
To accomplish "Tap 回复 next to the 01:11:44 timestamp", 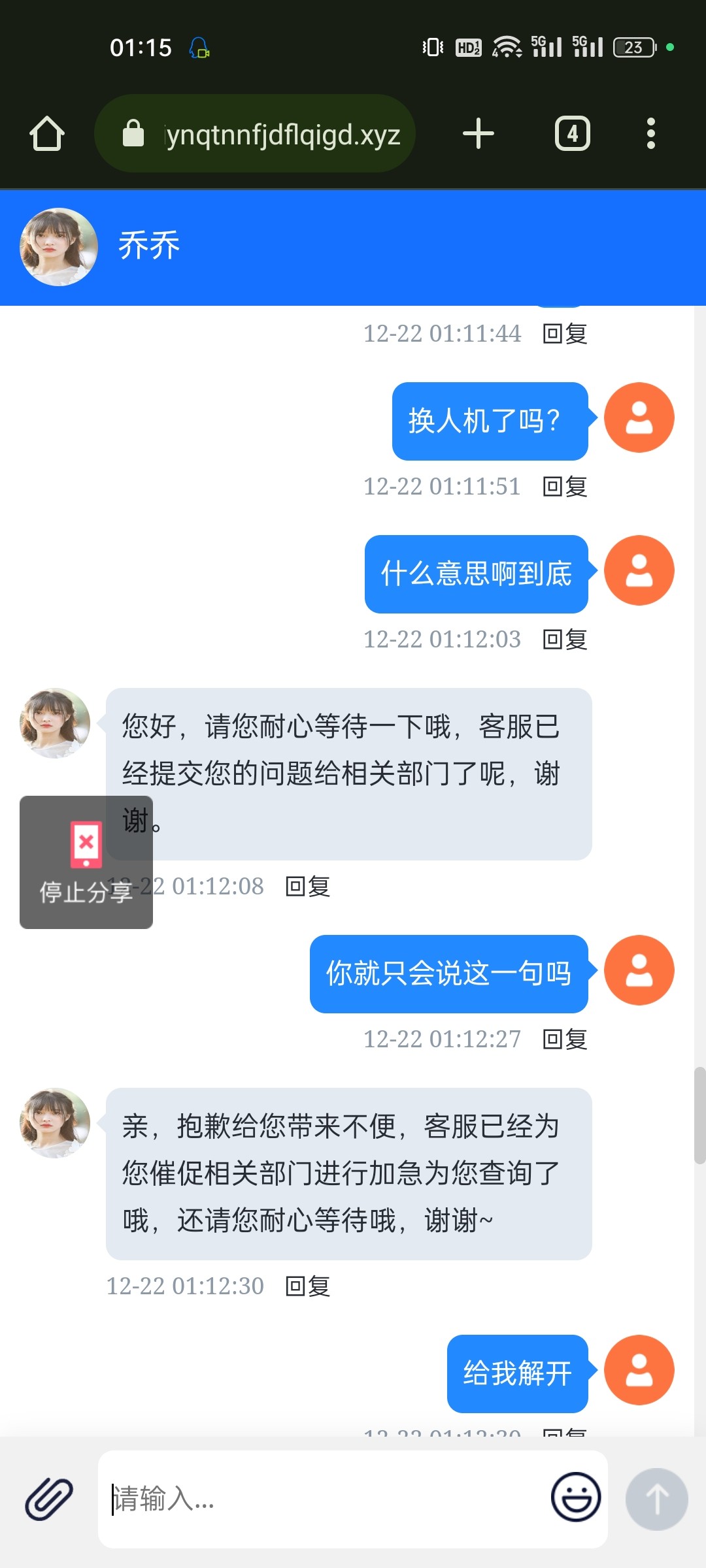I will click(x=565, y=334).
